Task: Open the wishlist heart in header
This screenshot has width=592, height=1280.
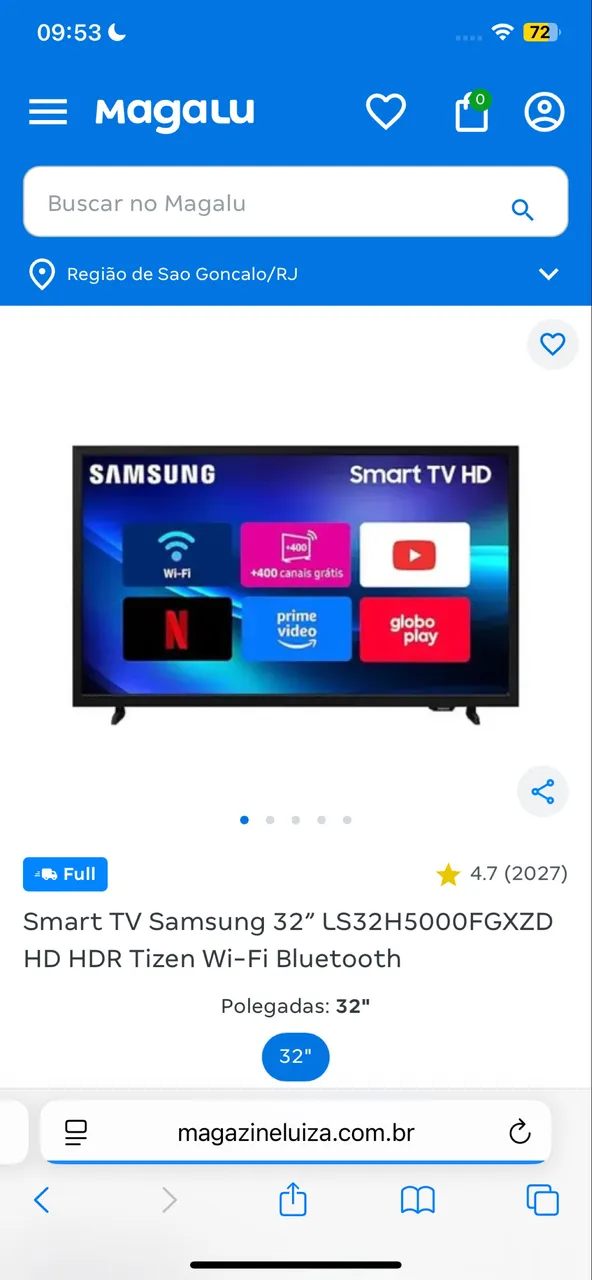Action: click(385, 112)
